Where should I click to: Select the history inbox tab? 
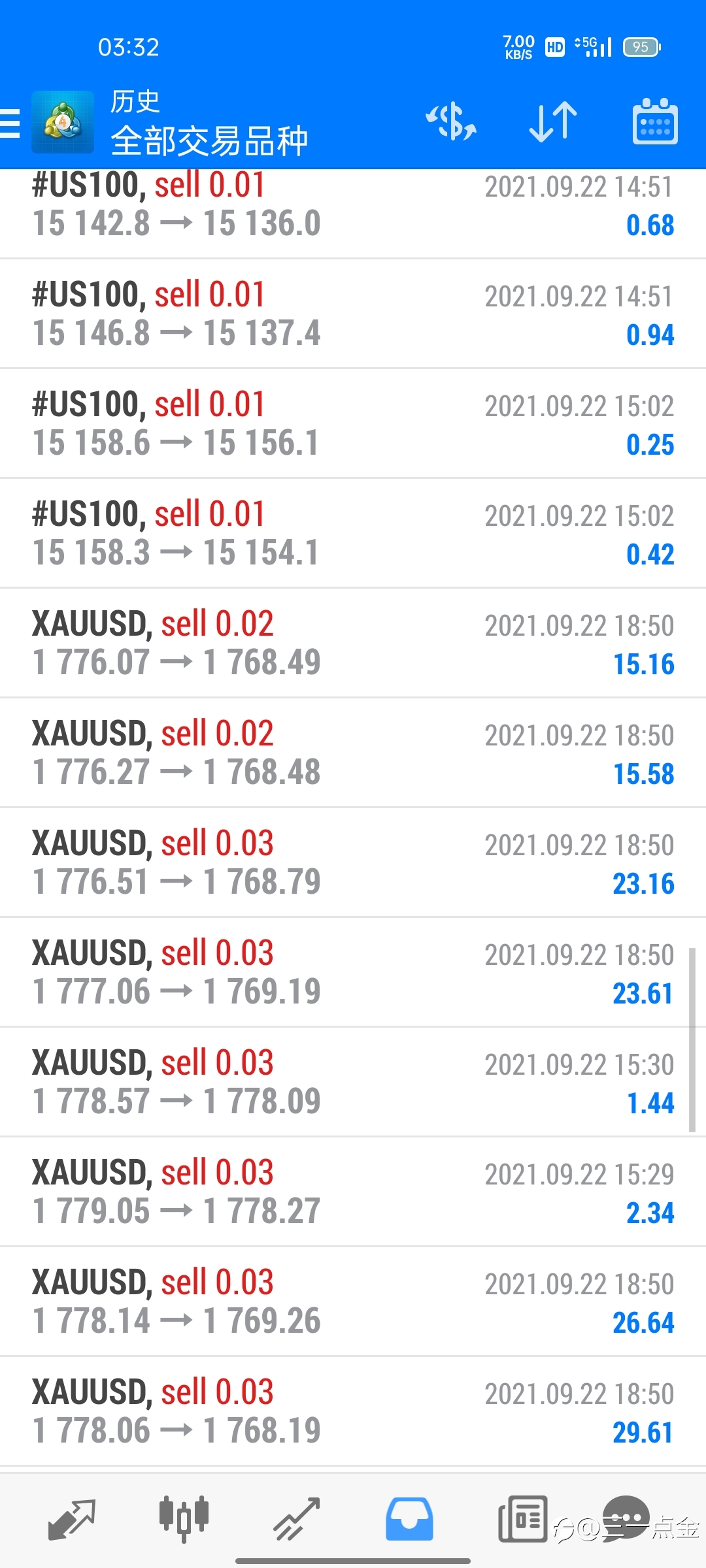(409, 1519)
